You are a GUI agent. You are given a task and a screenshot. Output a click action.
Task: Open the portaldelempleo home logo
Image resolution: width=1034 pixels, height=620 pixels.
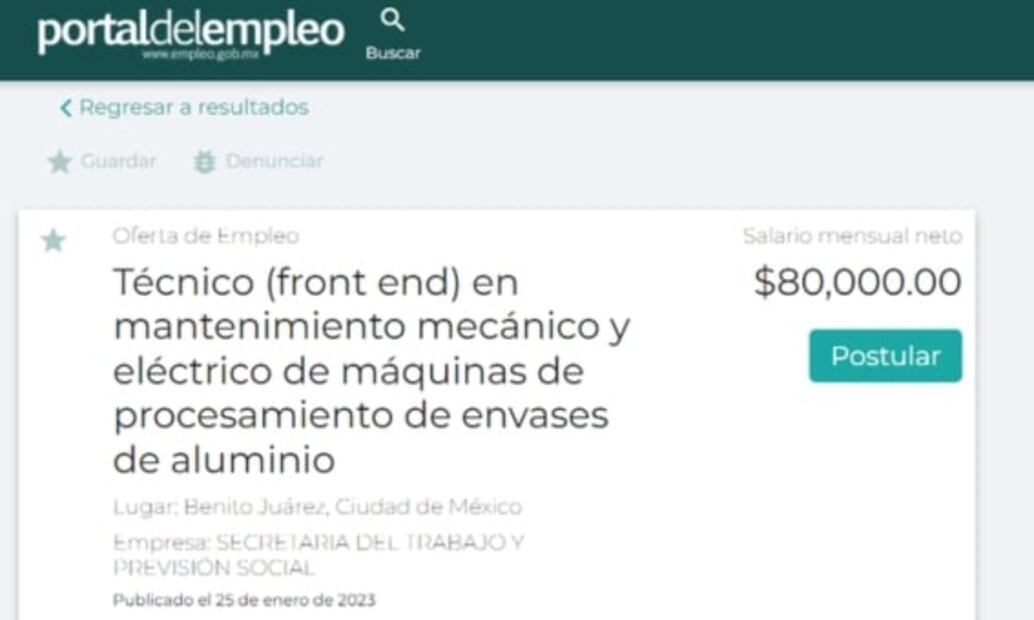point(190,34)
